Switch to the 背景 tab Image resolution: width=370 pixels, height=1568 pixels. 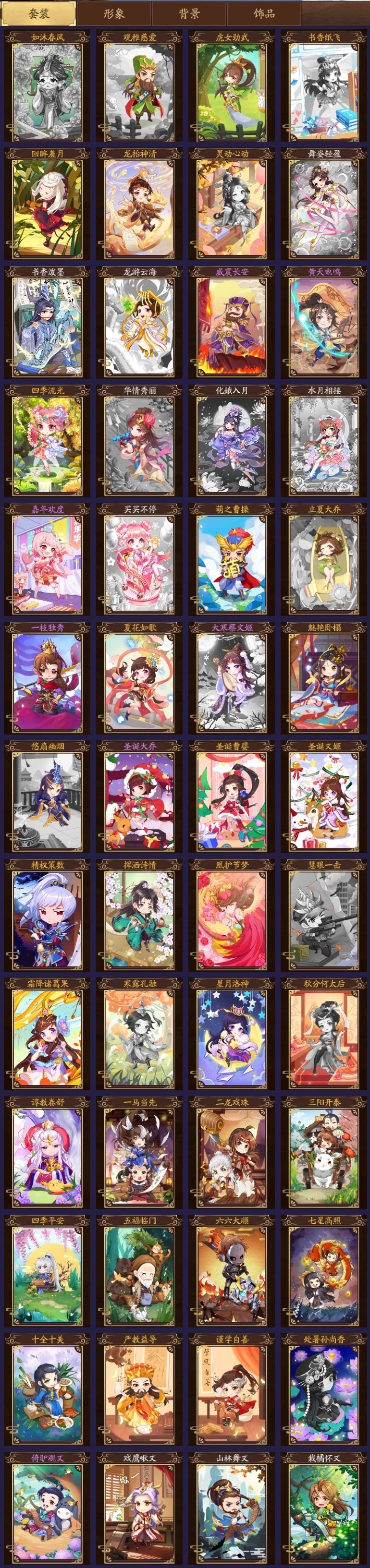[x=189, y=13]
